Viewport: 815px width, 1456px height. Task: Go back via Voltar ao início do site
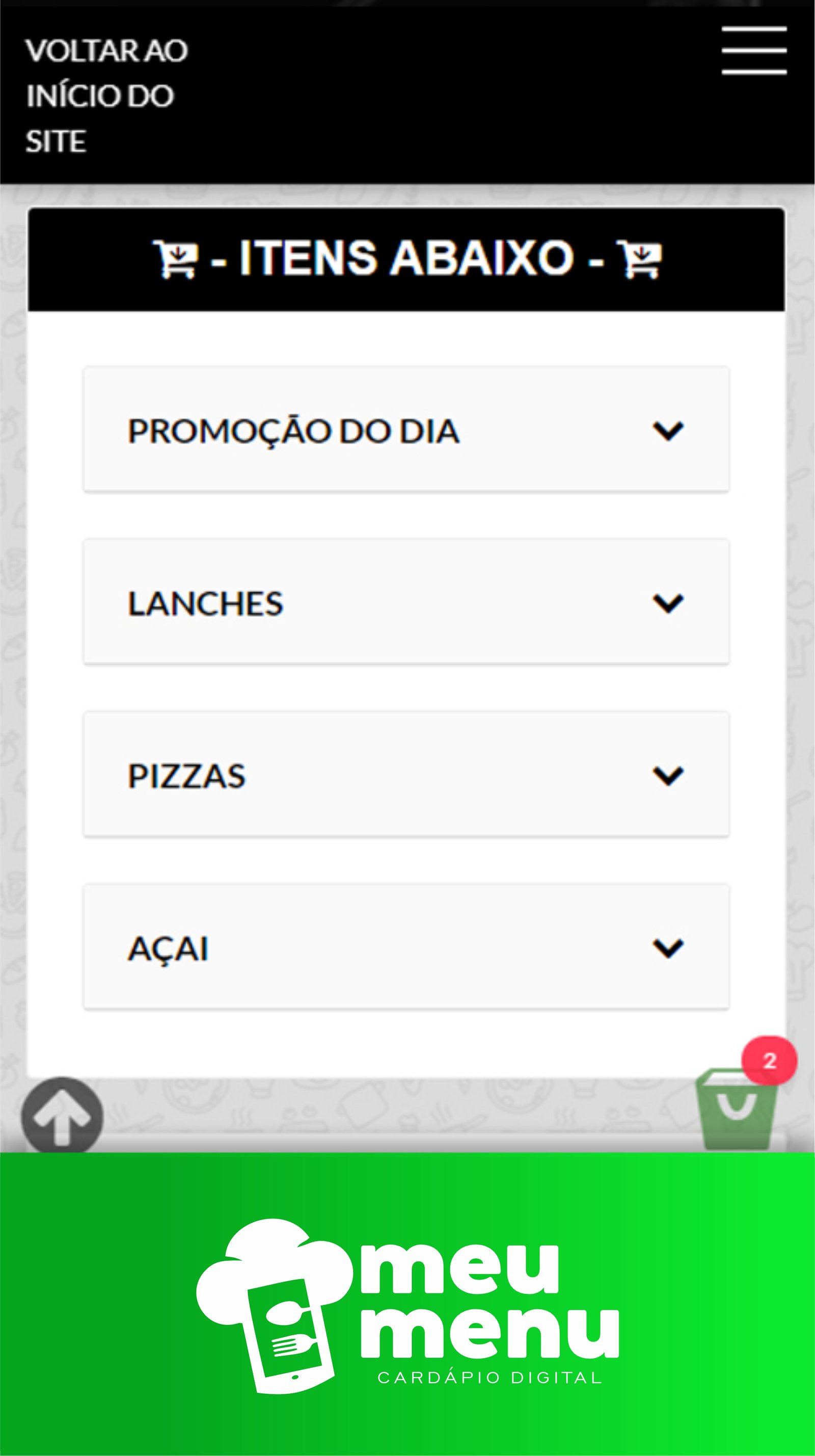106,95
